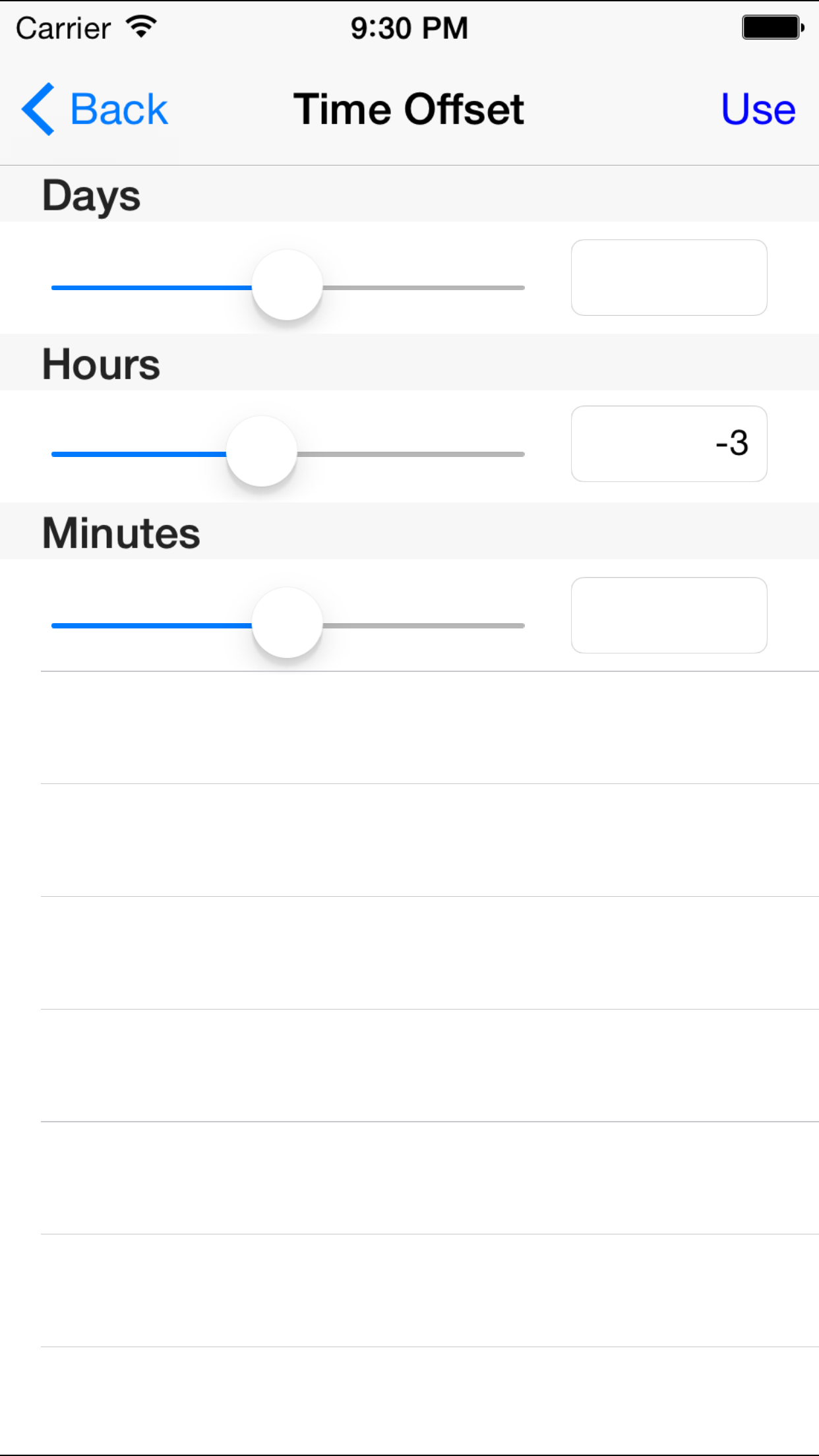Image resolution: width=819 pixels, height=1456 pixels.
Task: Select the Minutes slider thumb
Action: tap(287, 623)
